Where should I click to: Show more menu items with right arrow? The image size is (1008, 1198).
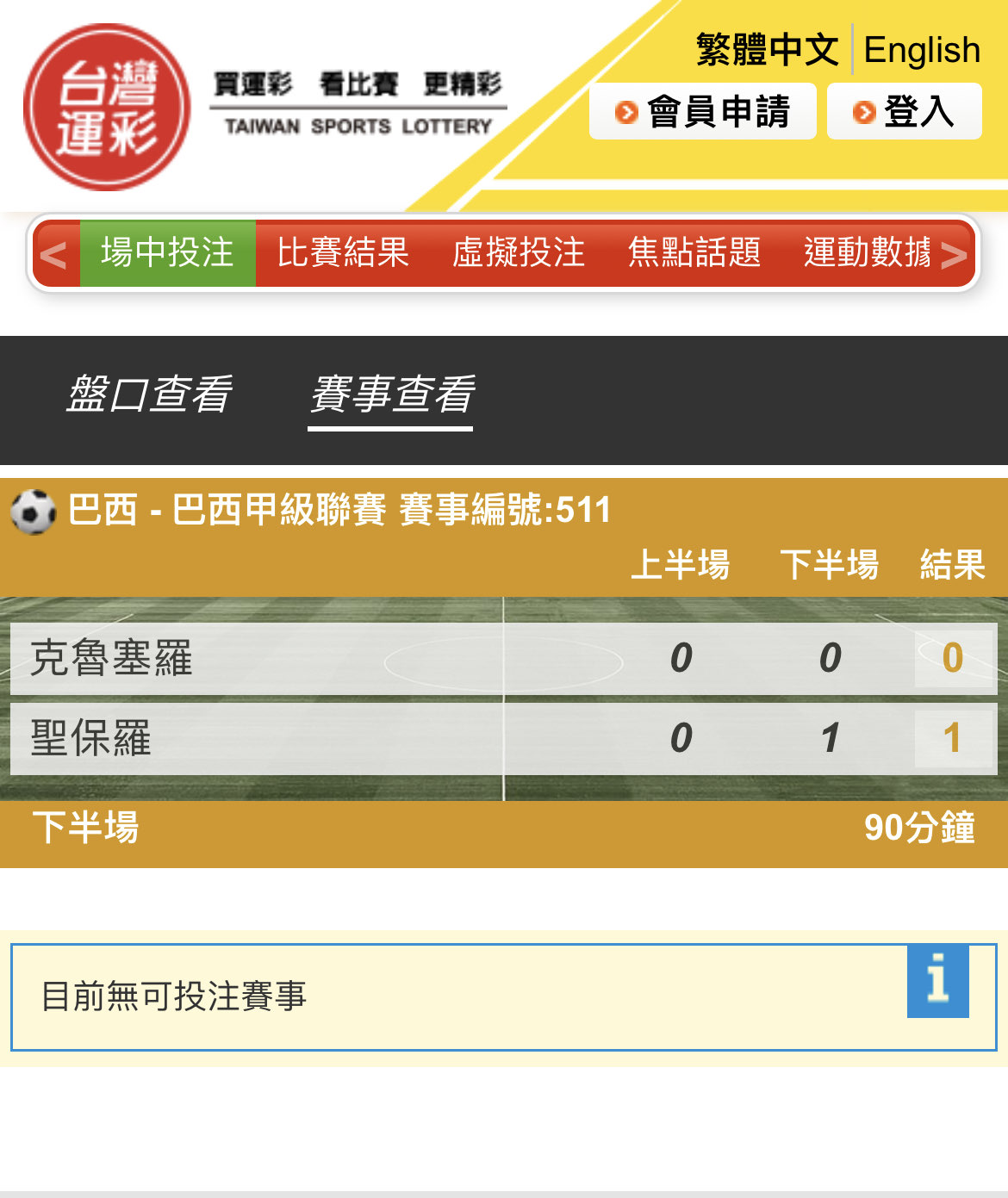(x=954, y=255)
